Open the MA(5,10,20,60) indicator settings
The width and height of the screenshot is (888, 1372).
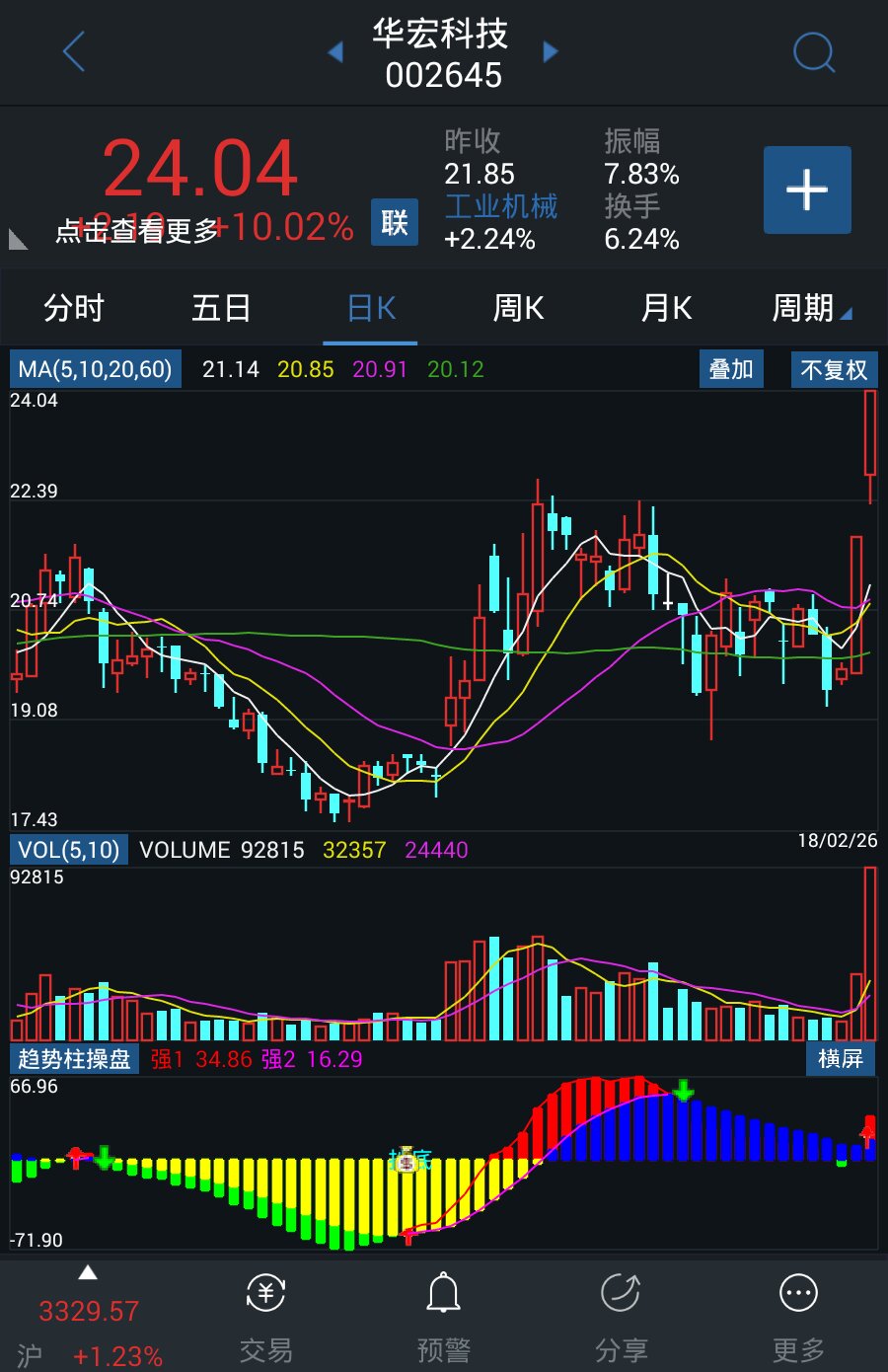(96, 369)
